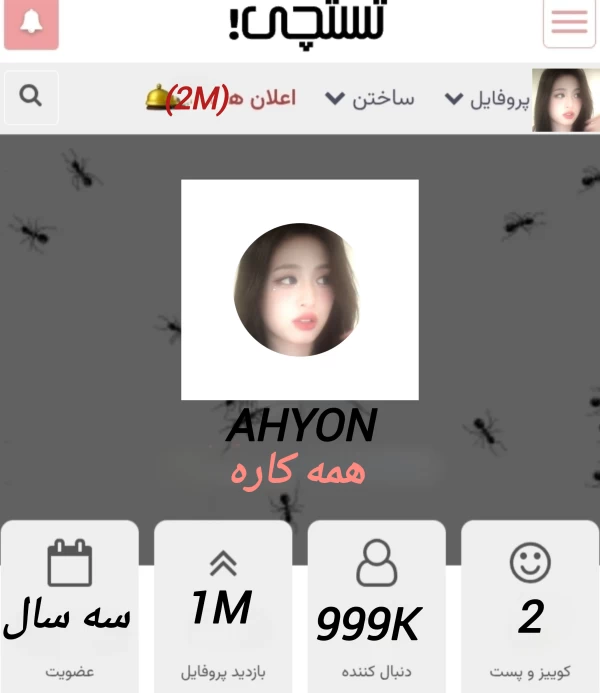This screenshot has width=600, height=693.
Task: Expand the پروفایل dropdown
Action: click(x=486, y=99)
